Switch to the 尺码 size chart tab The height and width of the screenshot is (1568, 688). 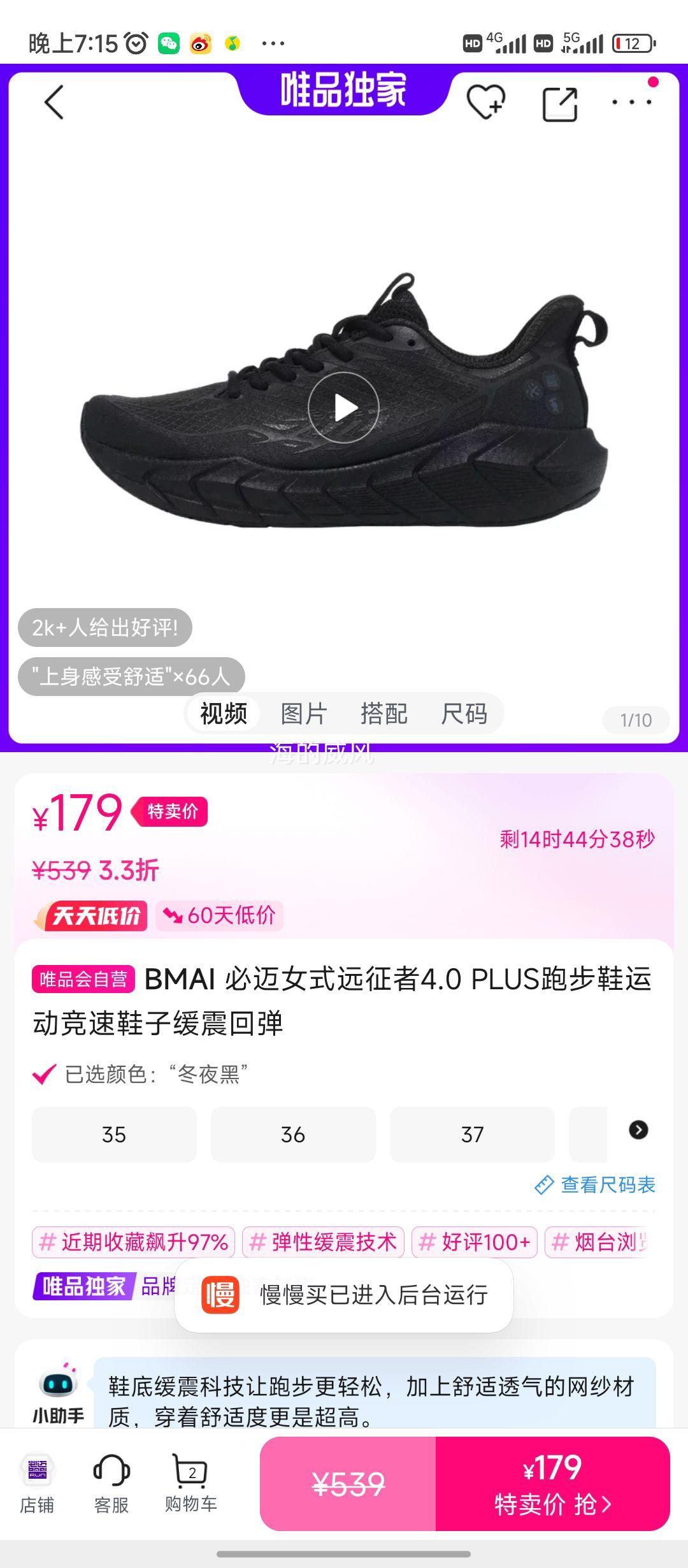coord(466,714)
